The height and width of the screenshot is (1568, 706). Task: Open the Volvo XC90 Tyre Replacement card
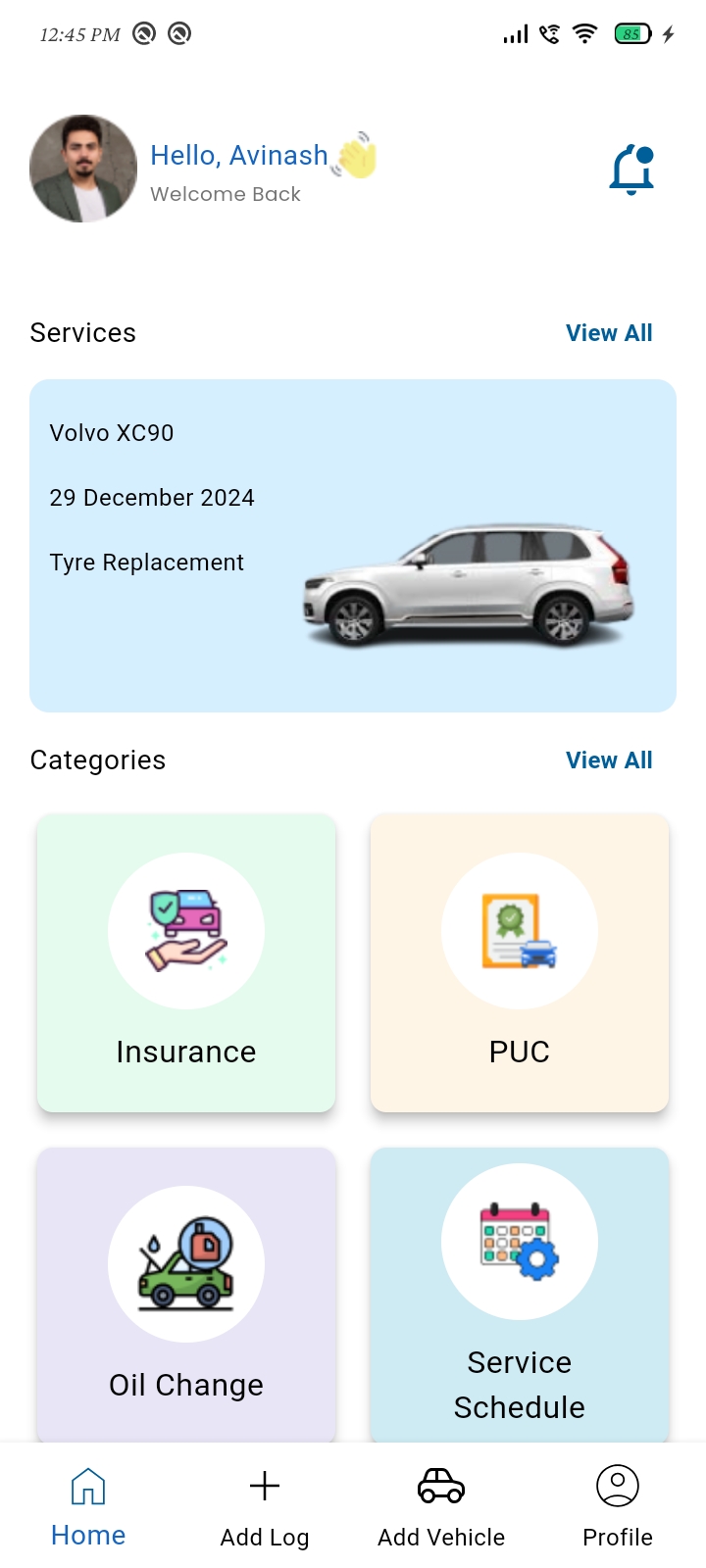(353, 546)
